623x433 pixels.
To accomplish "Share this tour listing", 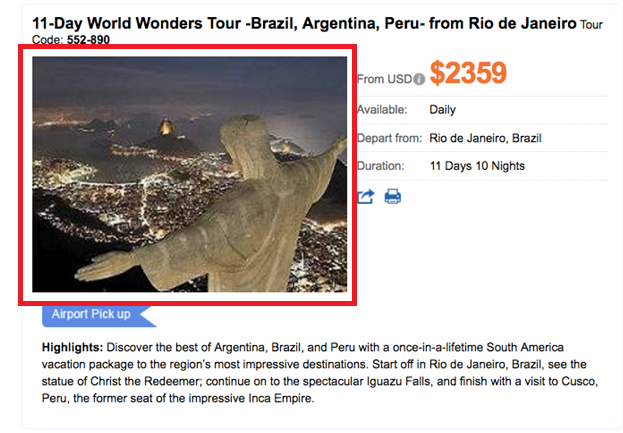I will 365,197.
